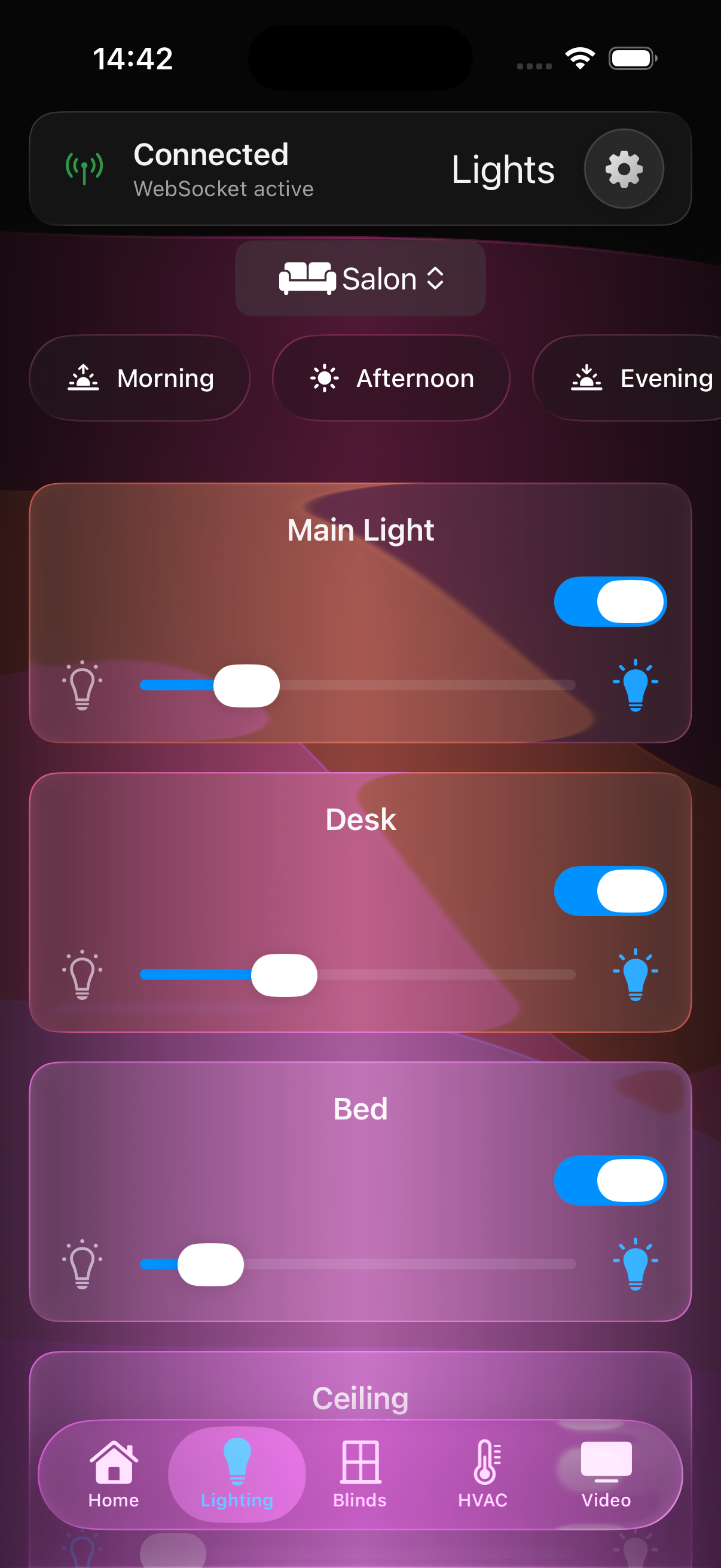Switch off the Bed light
Screen dimensions: 721x1568
[x=612, y=1180]
